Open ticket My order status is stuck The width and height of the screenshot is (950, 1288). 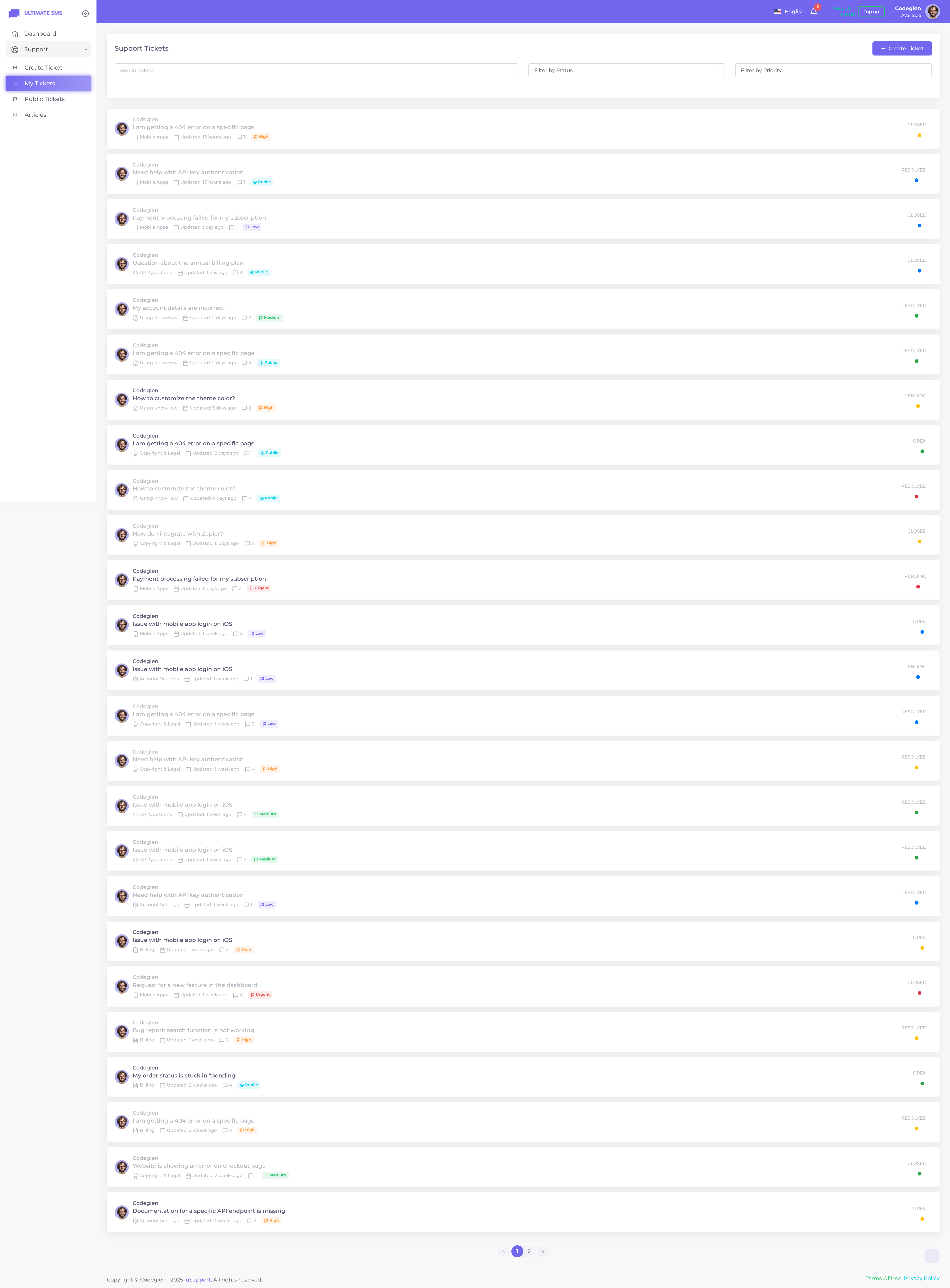click(185, 1075)
